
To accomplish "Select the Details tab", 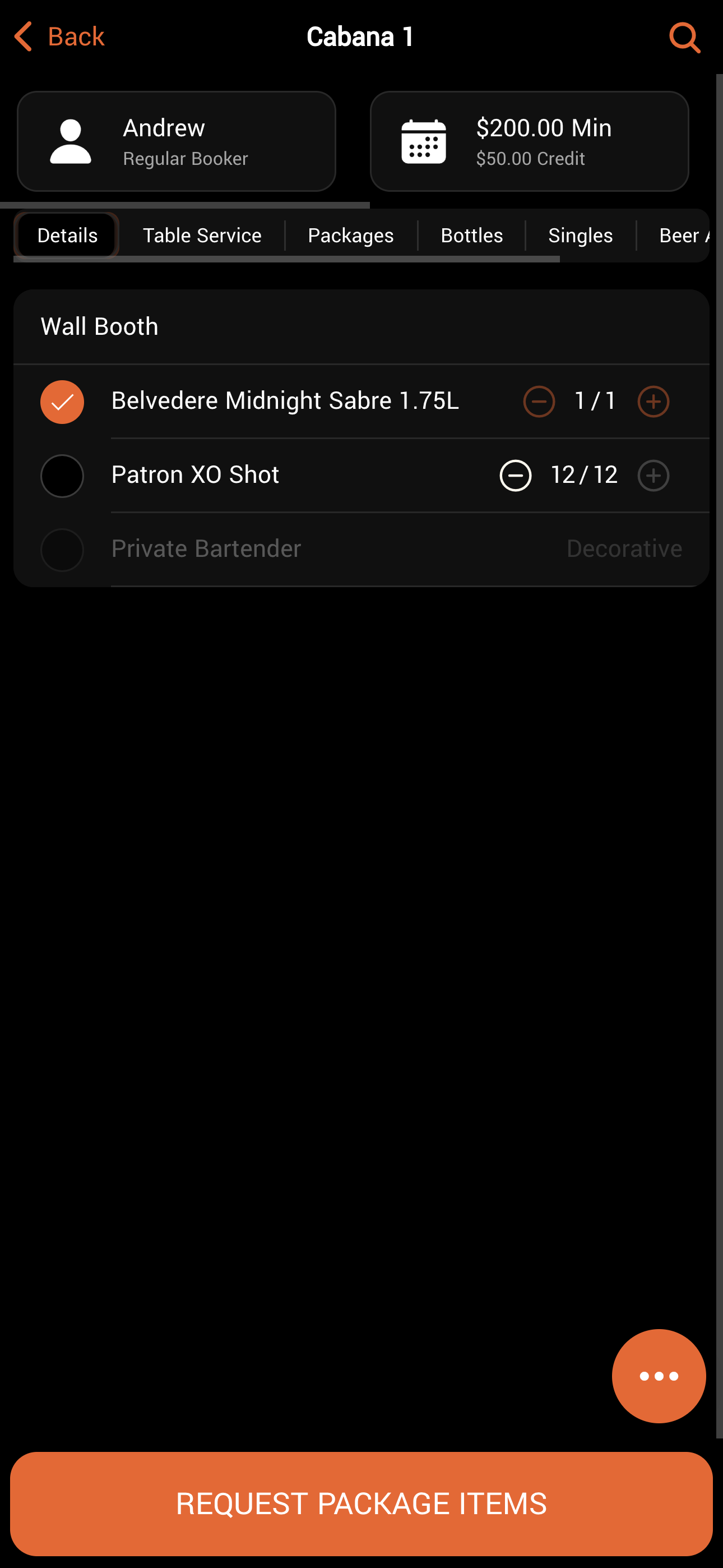I will point(67,236).
